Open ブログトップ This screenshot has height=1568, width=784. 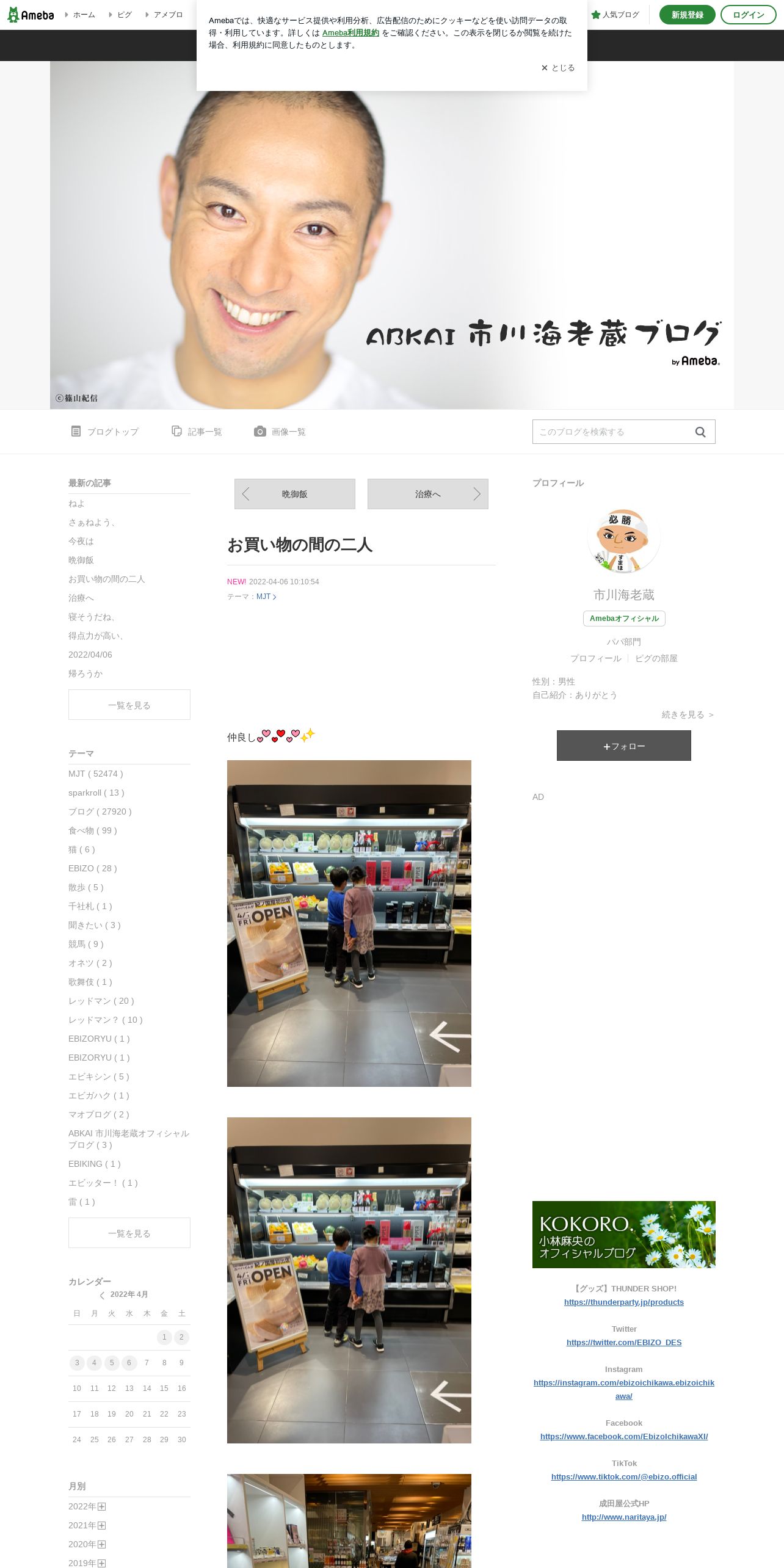point(105,432)
